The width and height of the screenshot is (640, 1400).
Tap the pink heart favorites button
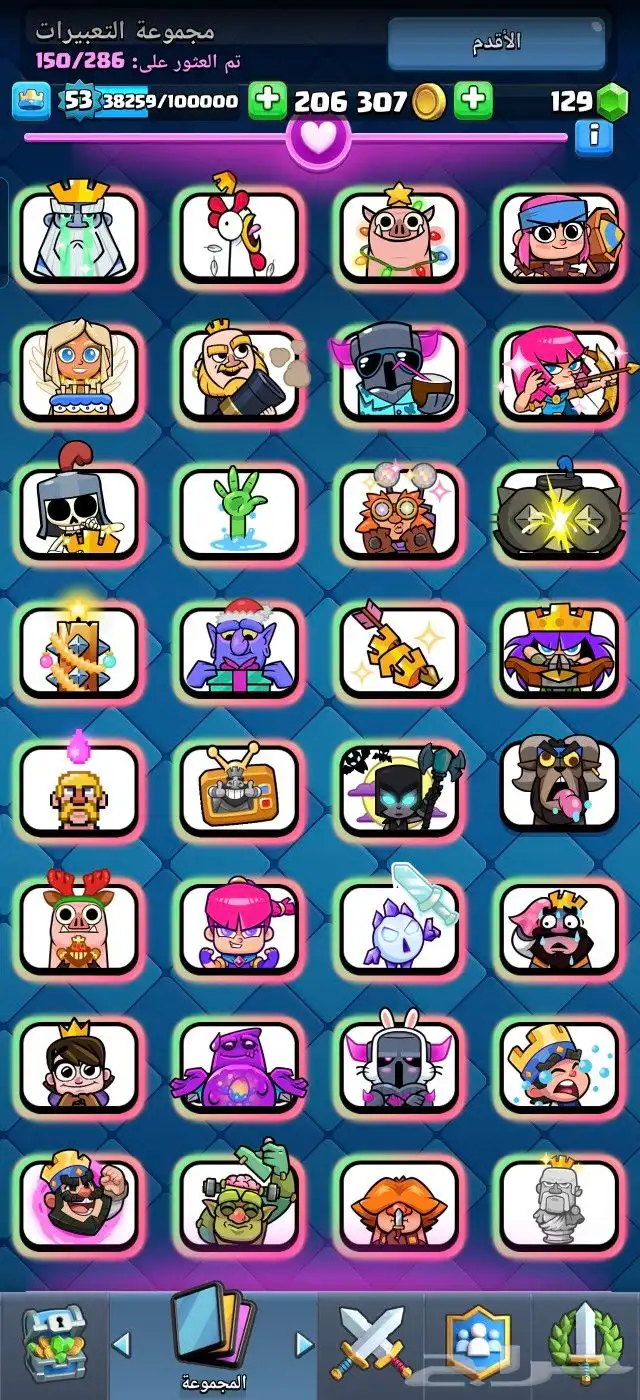click(x=318, y=138)
